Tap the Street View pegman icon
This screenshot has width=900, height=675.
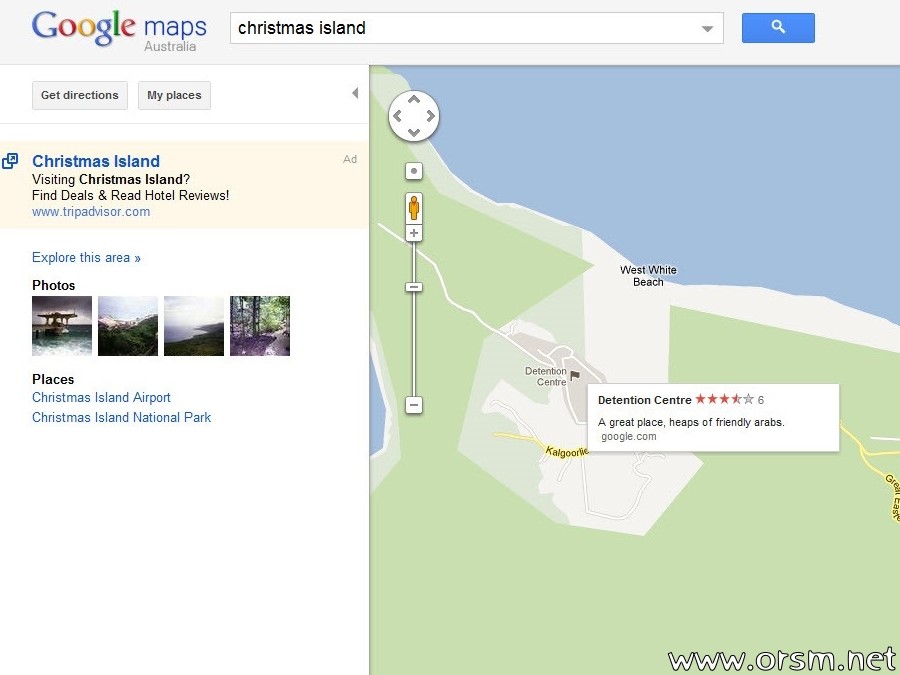[x=414, y=208]
